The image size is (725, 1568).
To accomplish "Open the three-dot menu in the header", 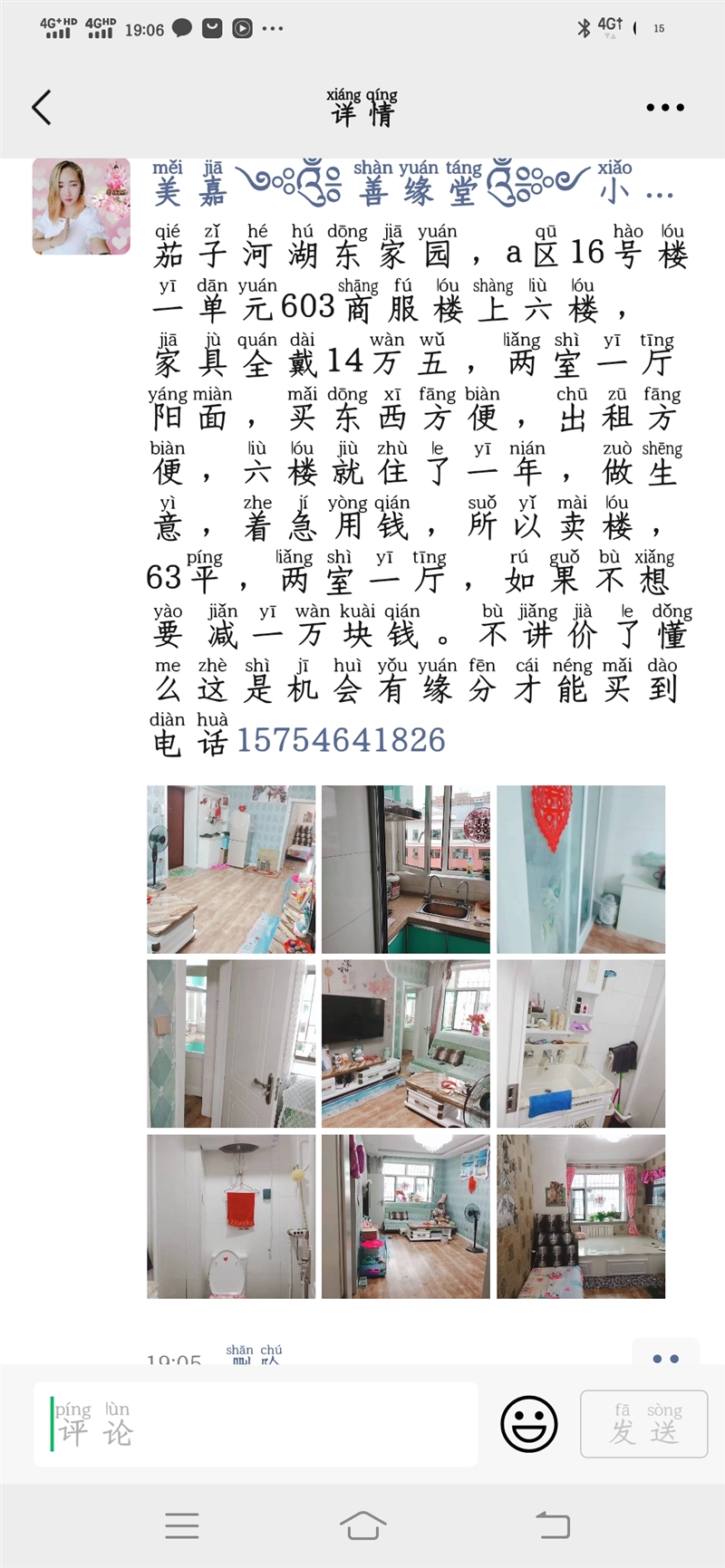I will (x=665, y=107).
